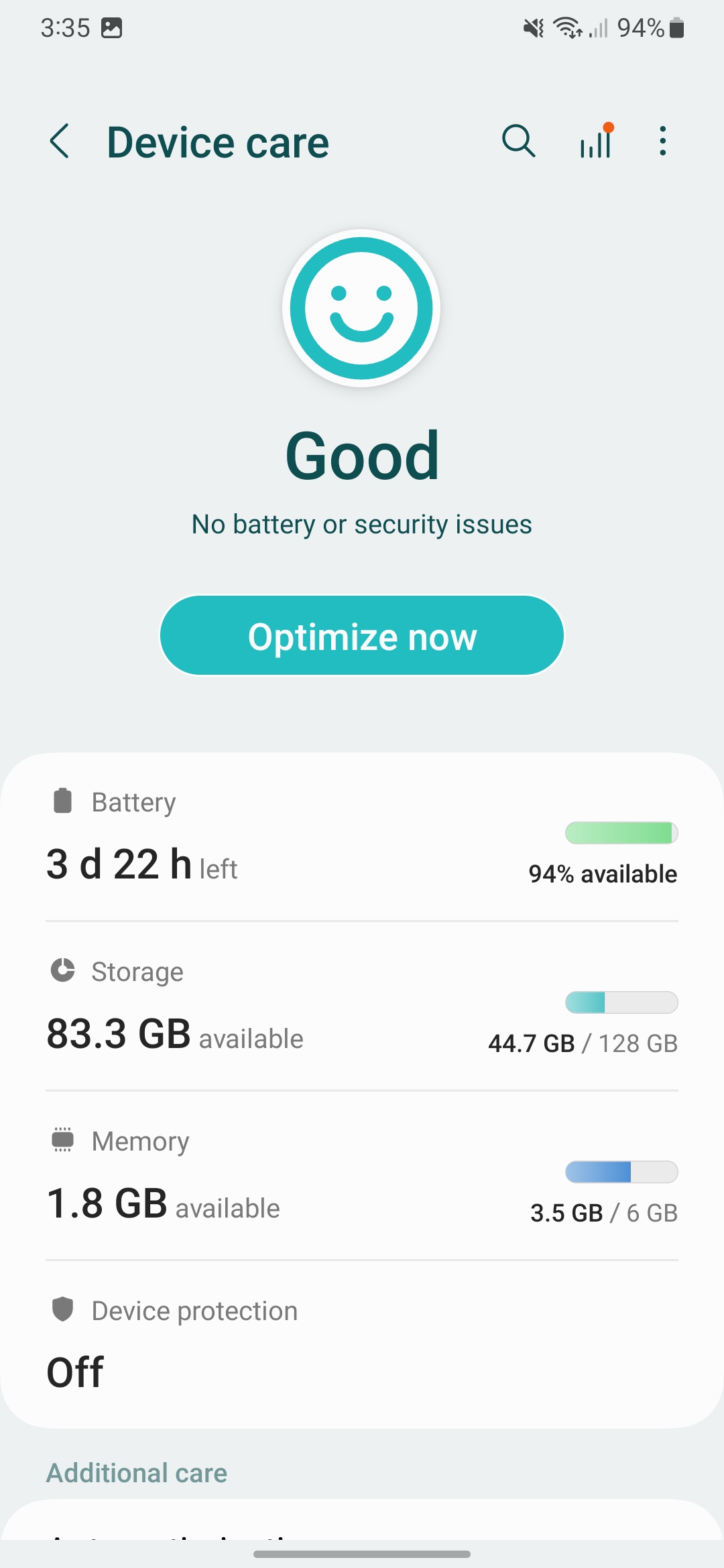Open search in Device care

tap(519, 141)
